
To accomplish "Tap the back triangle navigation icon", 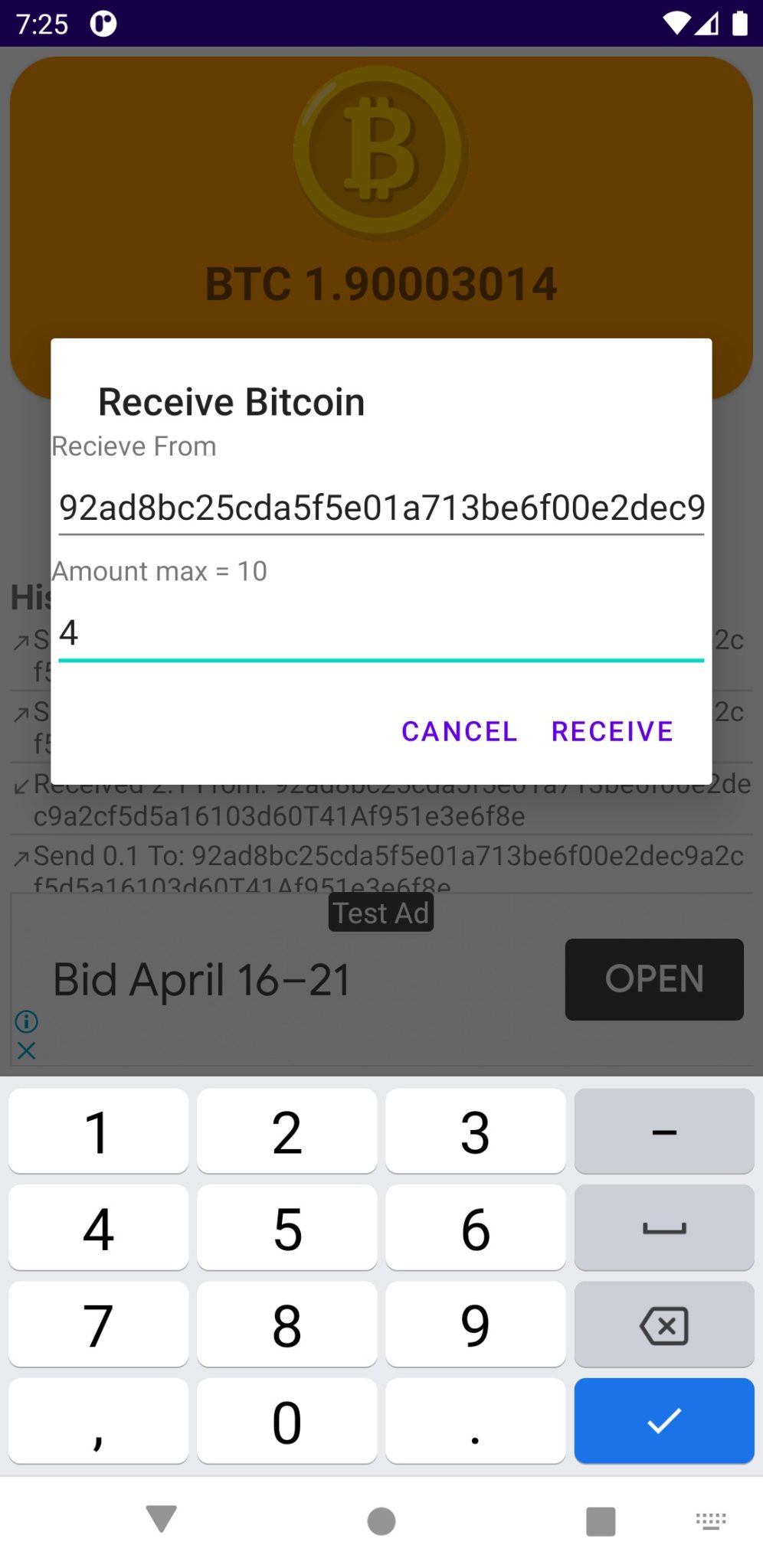I will pos(161,1521).
